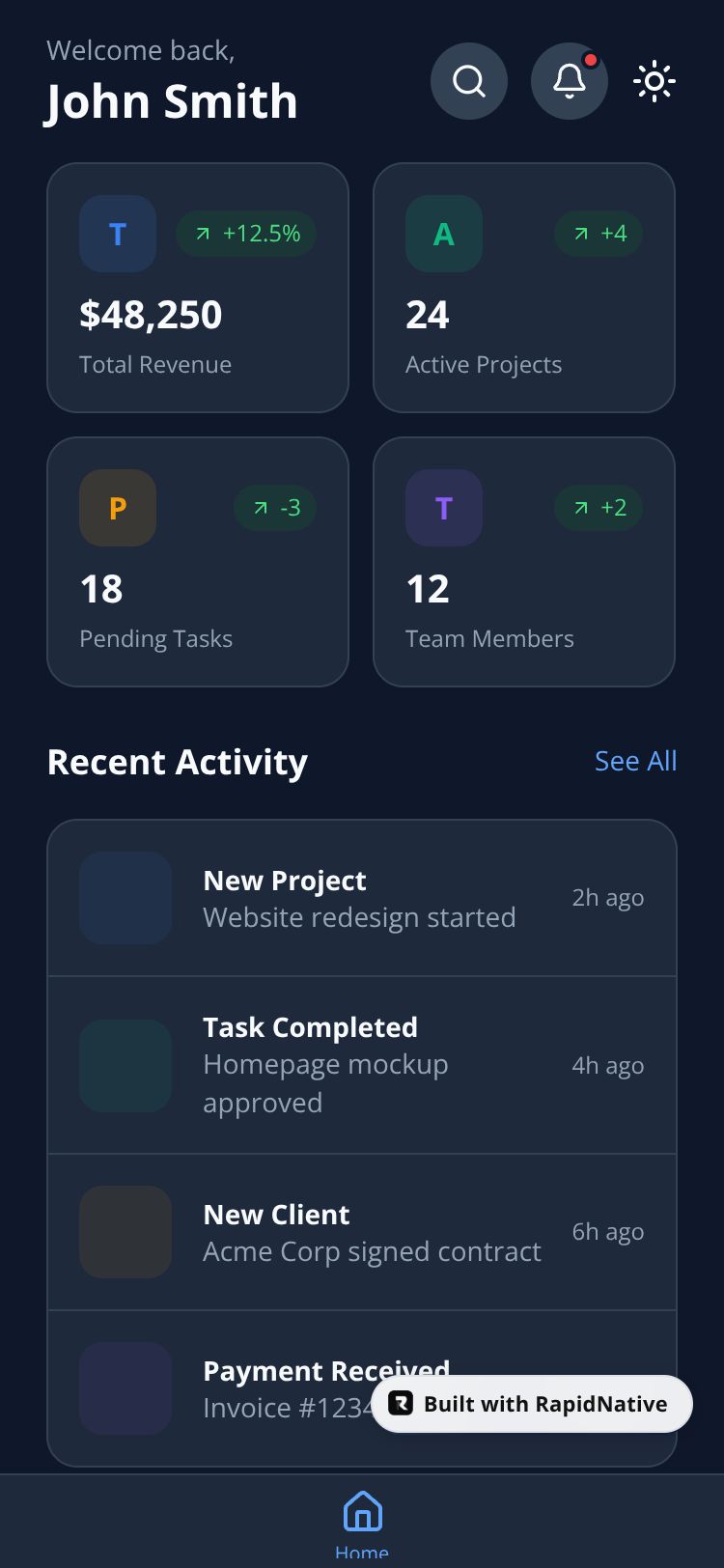This screenshot has width=724, height=1568.
Task: Open the search icon
Action: click(469, 81)
